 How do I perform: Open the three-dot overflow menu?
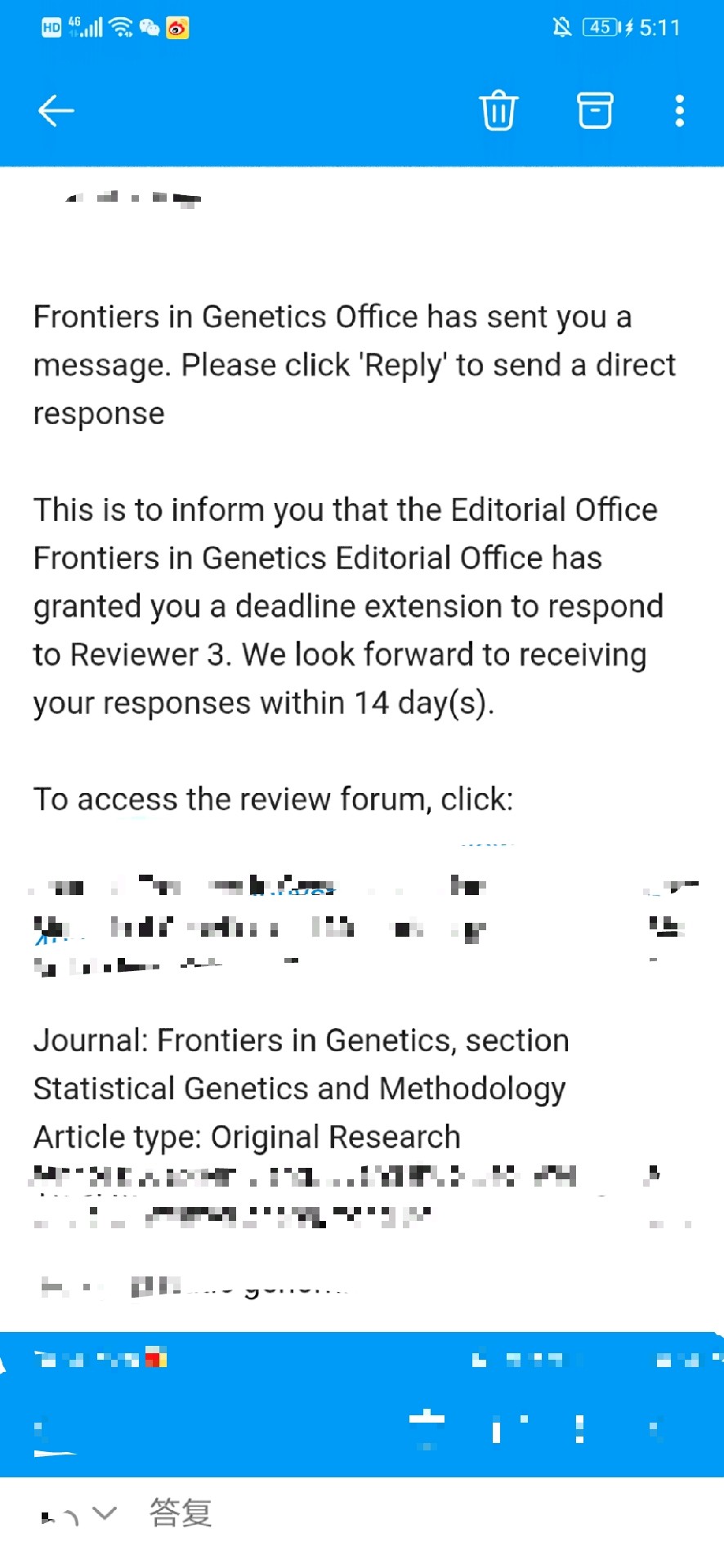click(x=679, y=110)
